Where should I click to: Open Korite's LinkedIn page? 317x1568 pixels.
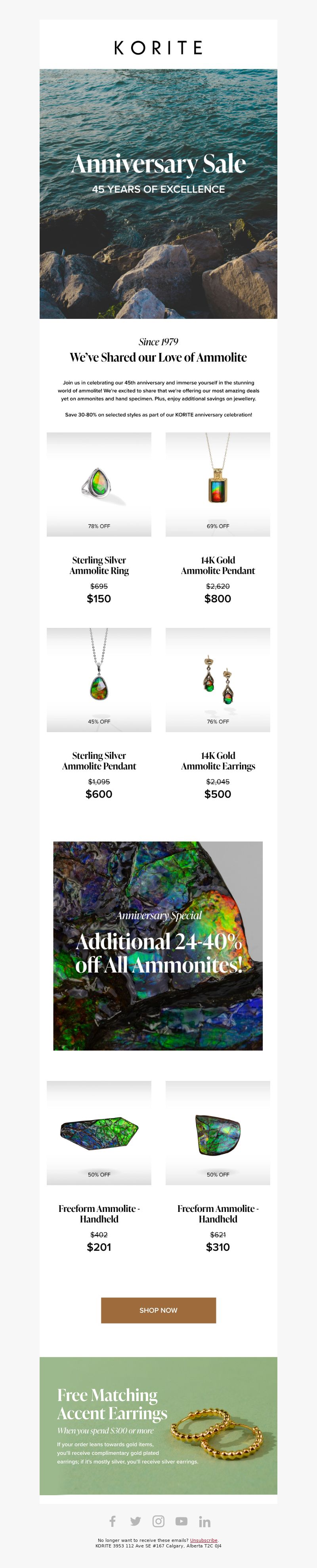[204, 1521]
